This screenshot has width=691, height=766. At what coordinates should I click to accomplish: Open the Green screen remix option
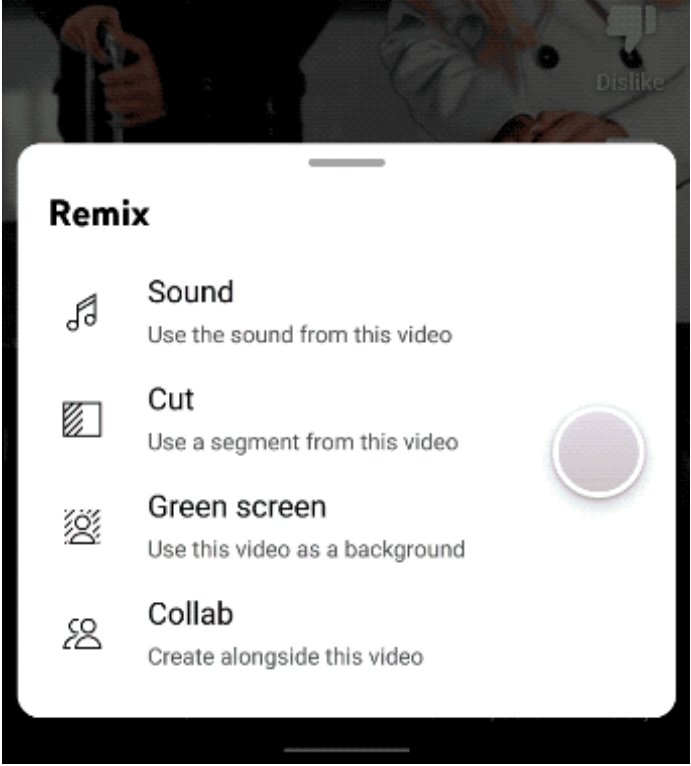click(346, 527)
